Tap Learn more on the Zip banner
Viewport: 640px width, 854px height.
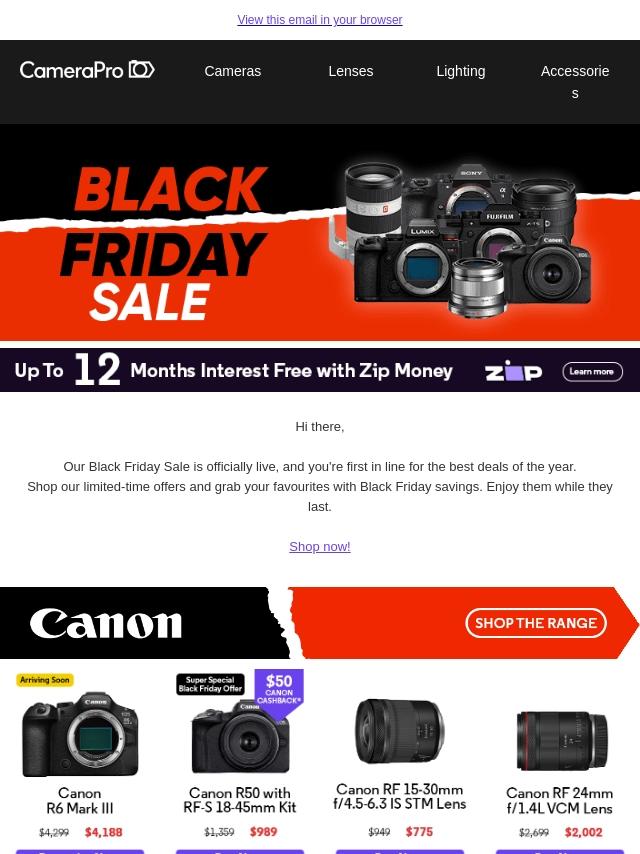tap(591, 371)
